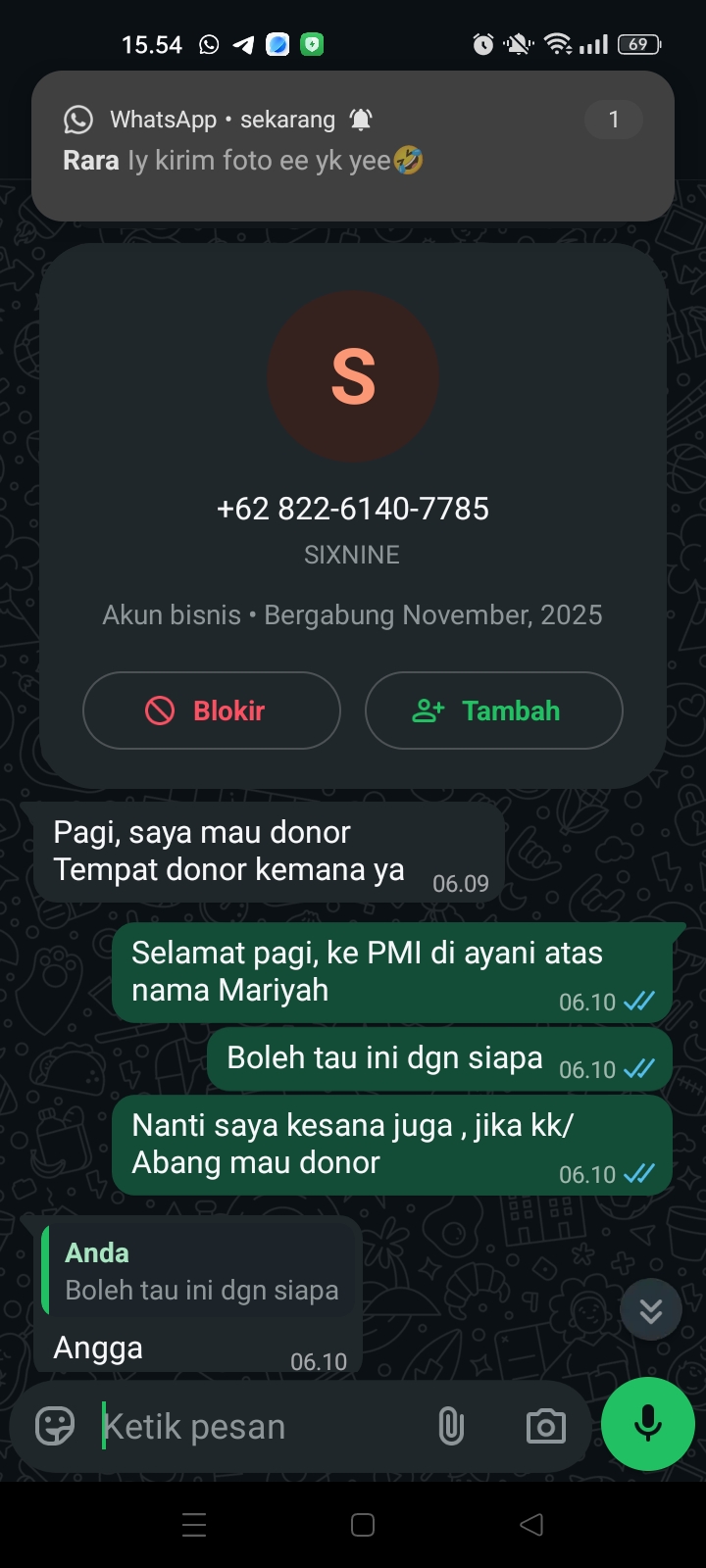Open the WhatsApp notification from Rara
This screenshot has height=1568, width=706.
coord(353,145)
